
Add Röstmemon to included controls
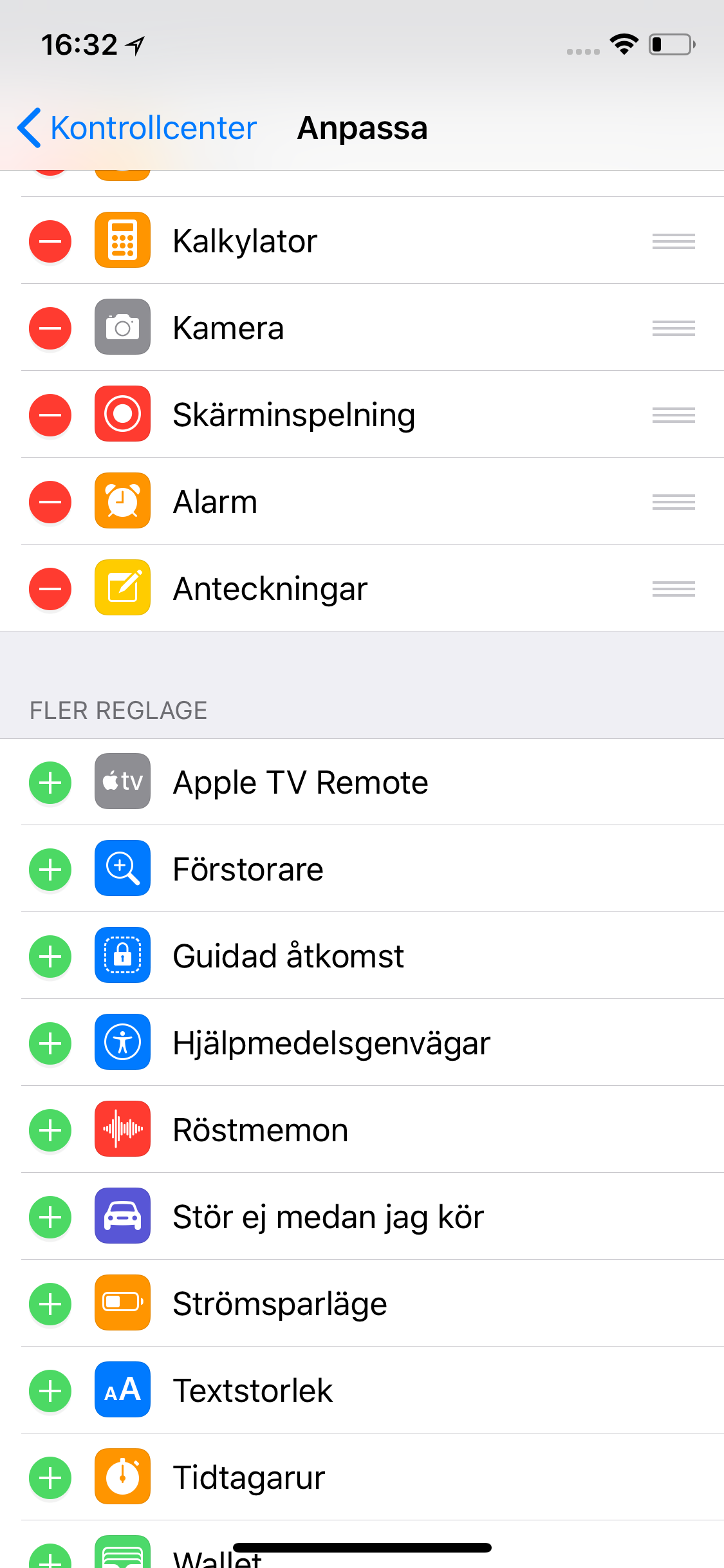[50, 1130]
